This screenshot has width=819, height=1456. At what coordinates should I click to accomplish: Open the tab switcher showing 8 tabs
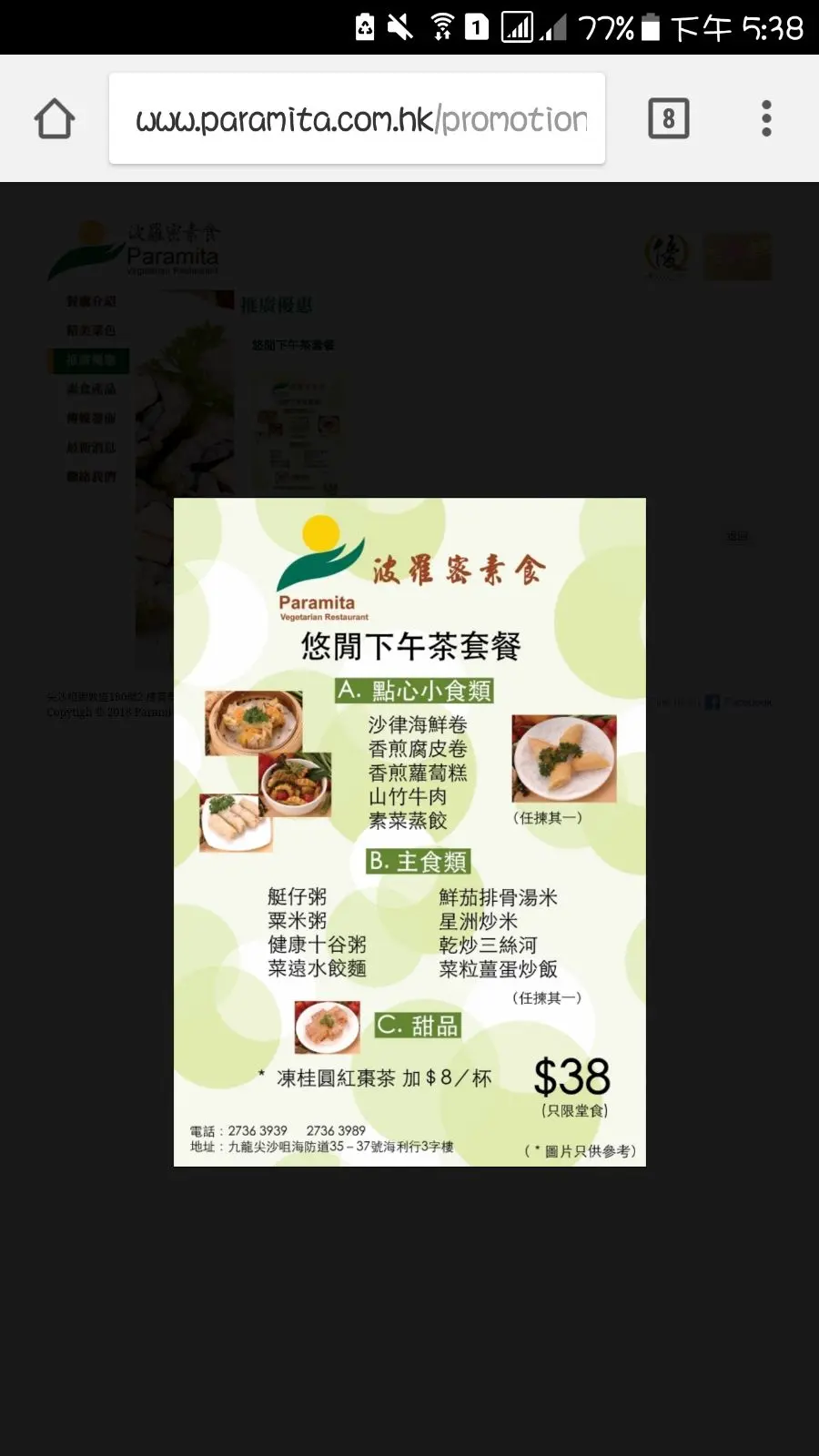(x=669, y=118)
